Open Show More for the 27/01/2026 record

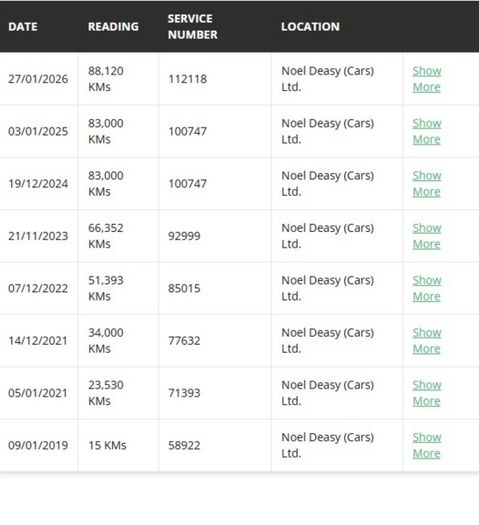tap(427, 79)
